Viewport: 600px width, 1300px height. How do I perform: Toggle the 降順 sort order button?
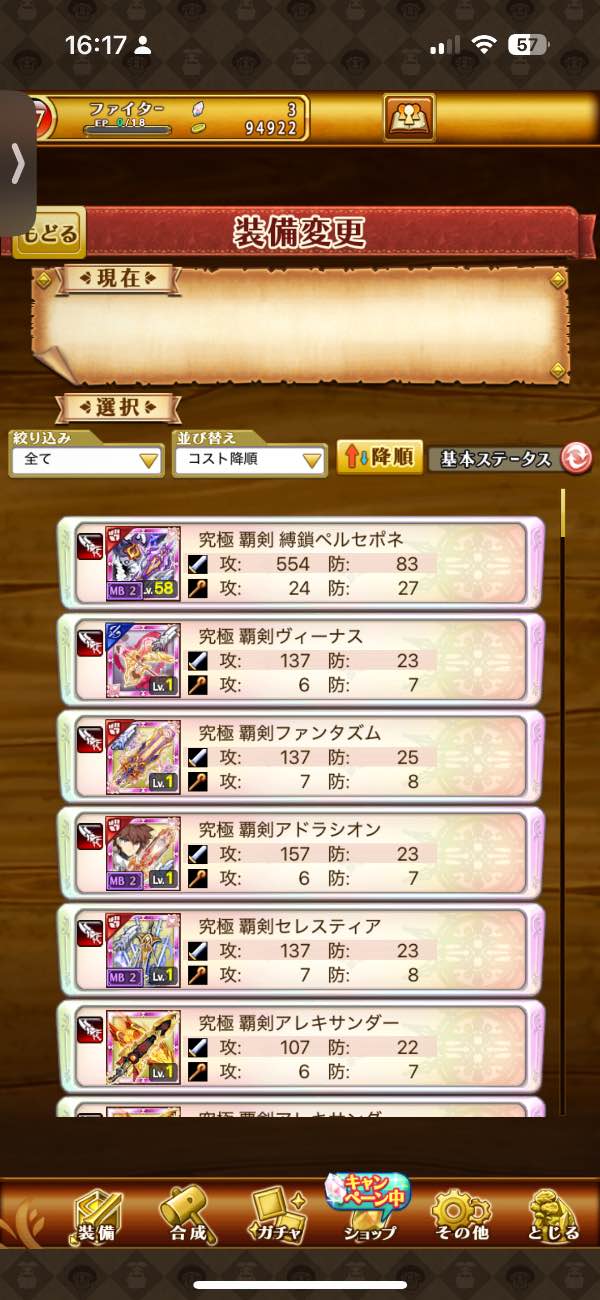tap(380, 457)
